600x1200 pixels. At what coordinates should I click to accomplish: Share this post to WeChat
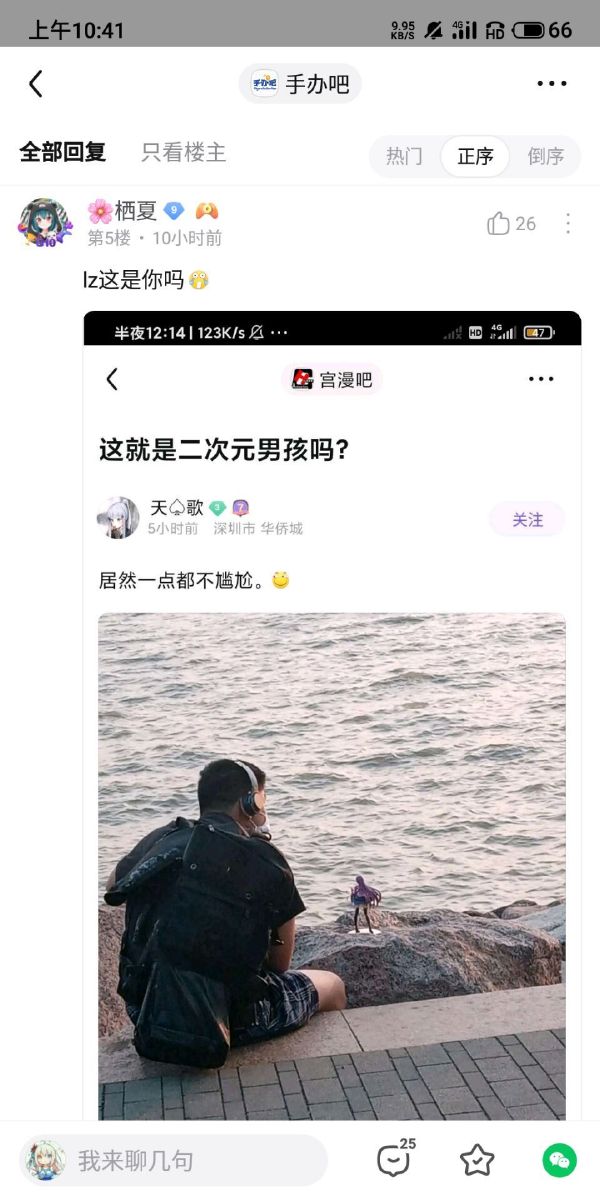tap(559, 1160)
